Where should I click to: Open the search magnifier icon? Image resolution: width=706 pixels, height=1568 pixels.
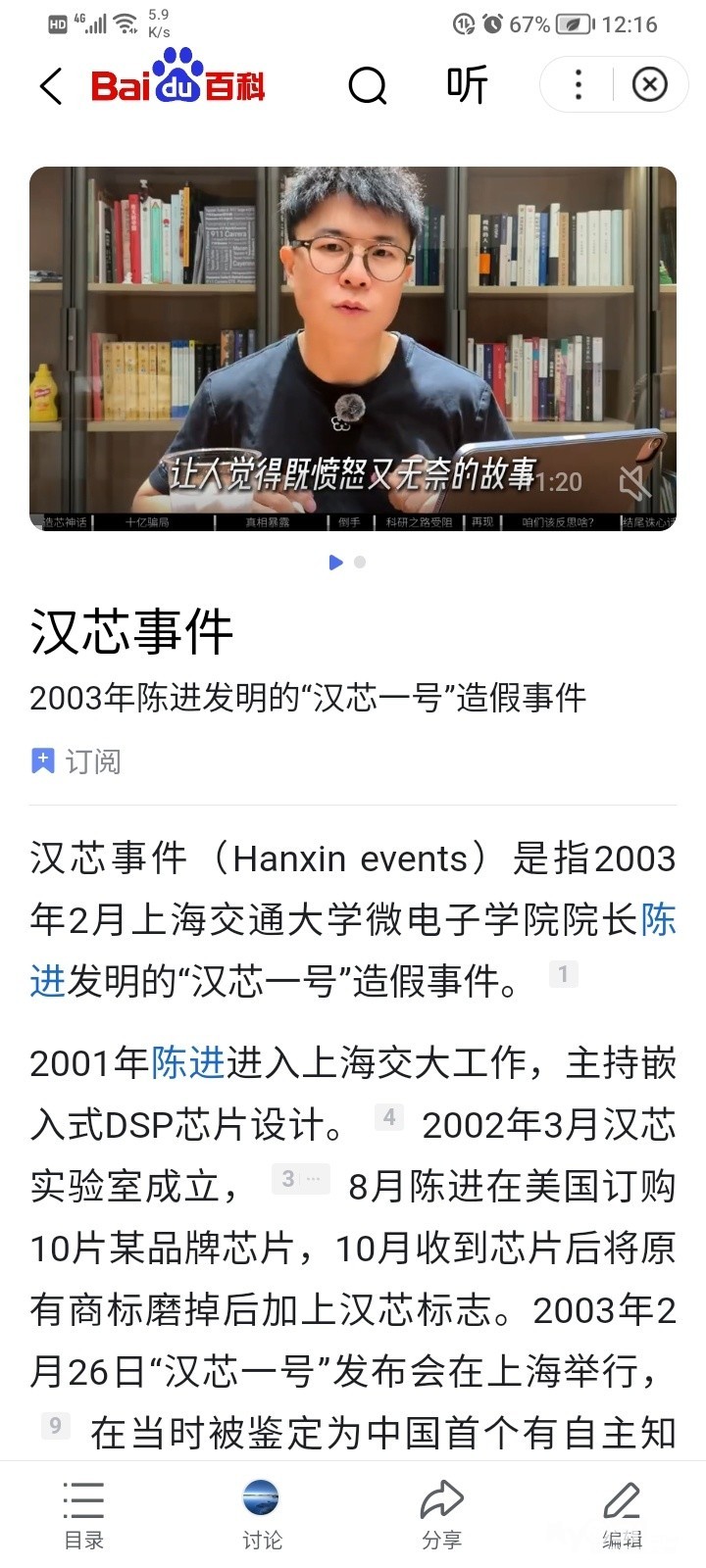pyautogui.click(x=368, y=86)
